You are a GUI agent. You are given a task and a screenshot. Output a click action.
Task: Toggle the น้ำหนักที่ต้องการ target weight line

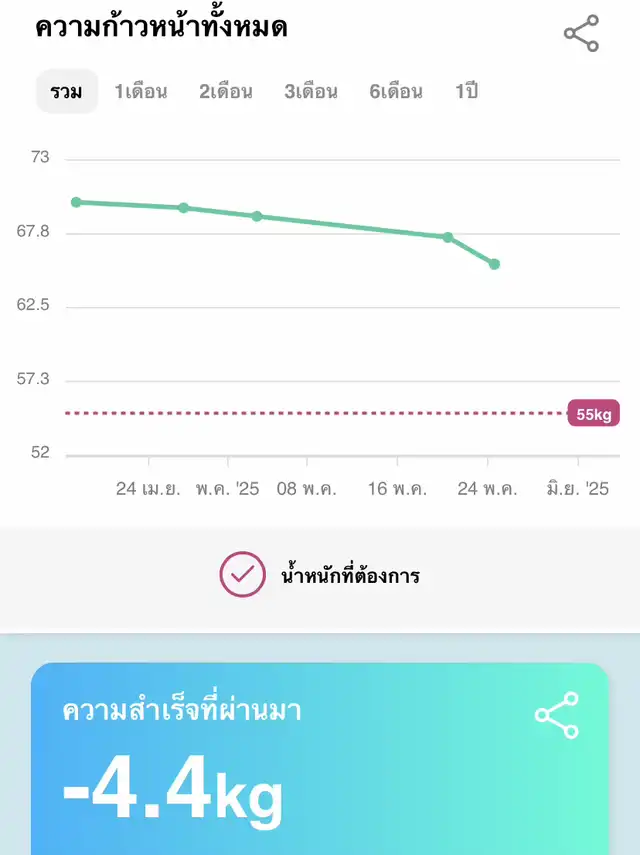coord(243,575)
